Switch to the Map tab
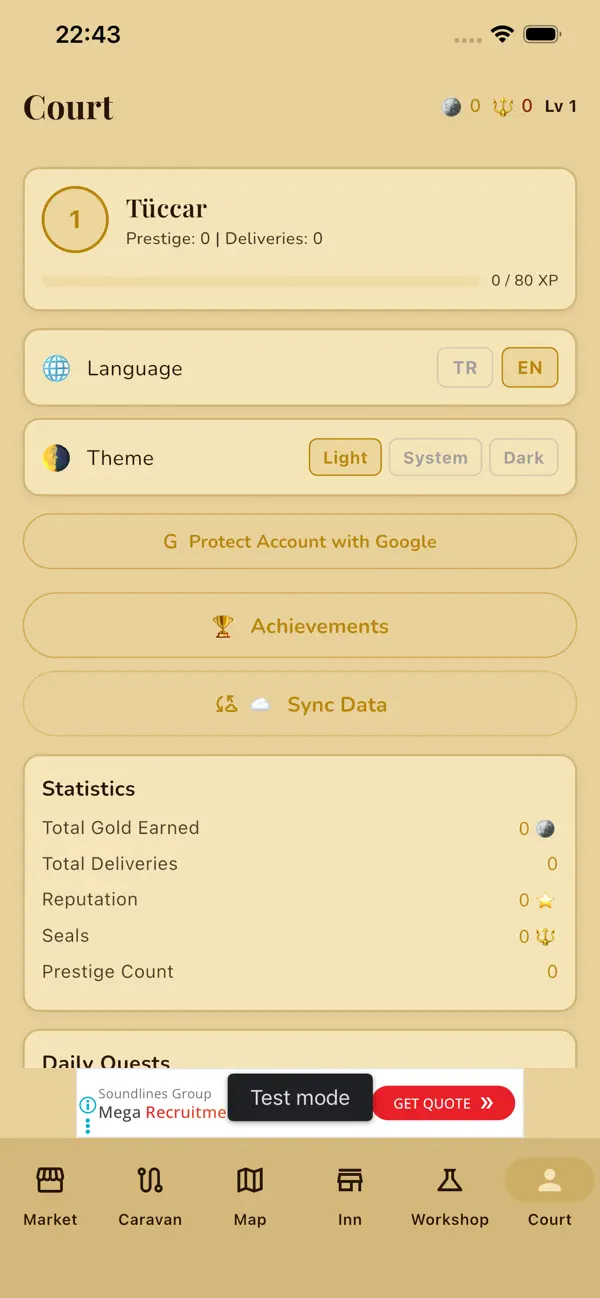The height and width of the screenshot is (1298, 600). click(250, 1195)
